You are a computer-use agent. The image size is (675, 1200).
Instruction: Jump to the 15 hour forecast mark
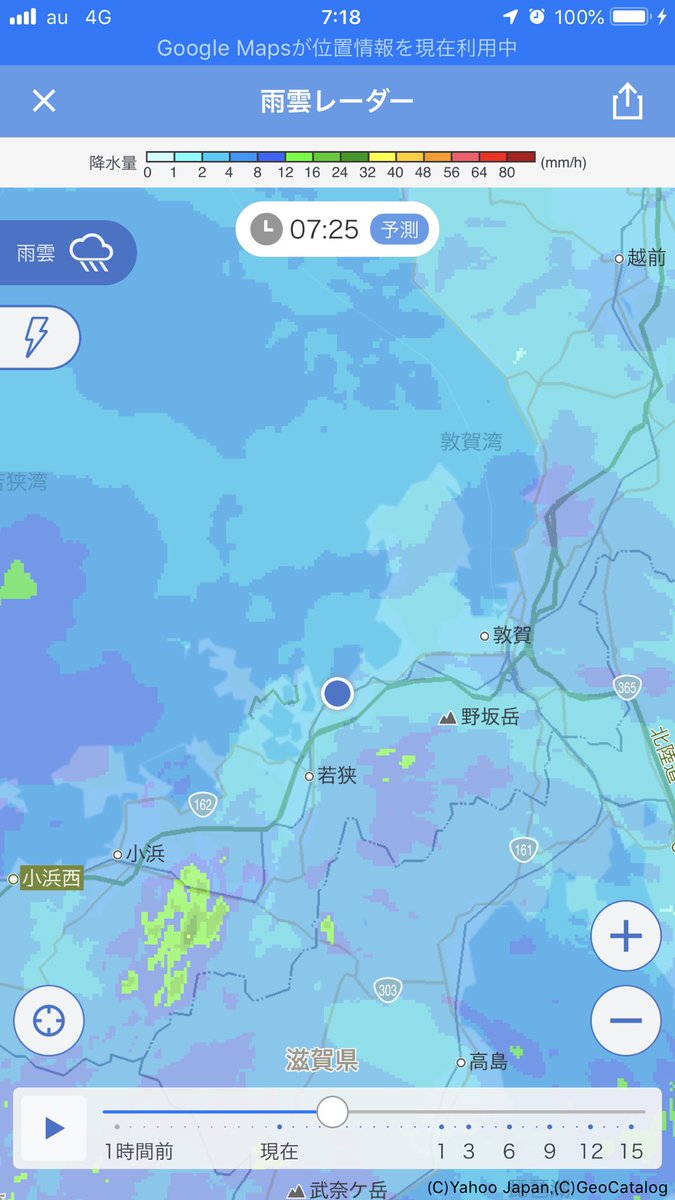point(631,1151)
